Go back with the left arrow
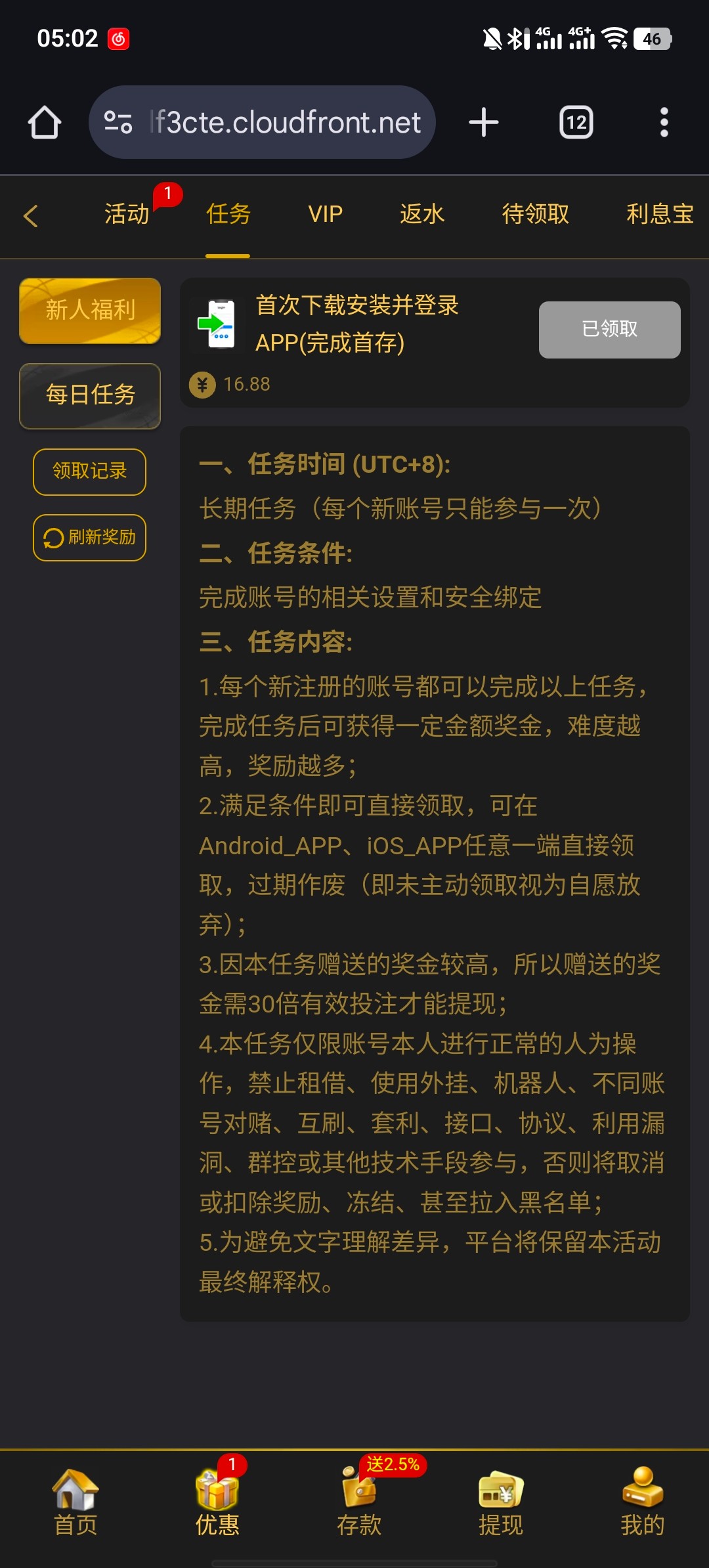The height and width of the screenshot is (1568, 709). click(x=31, y=215)
